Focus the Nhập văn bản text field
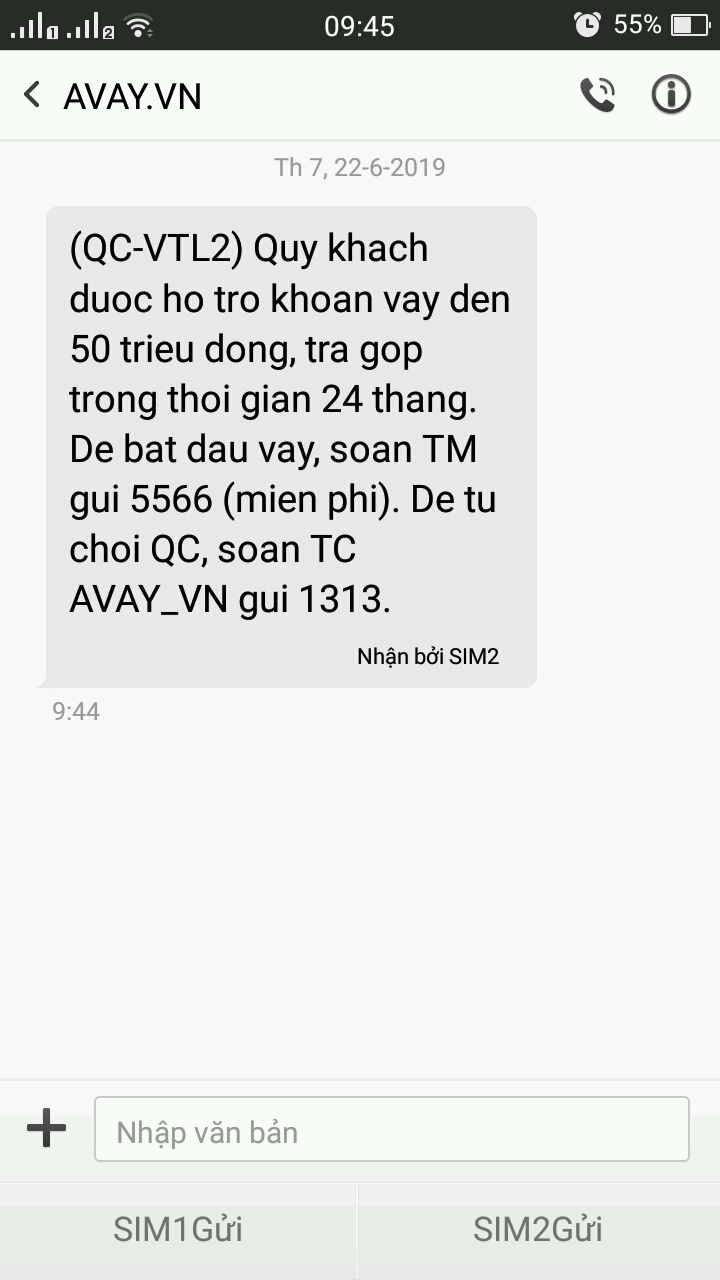The width and height of the screenshot is (720, 1280). pyautogui.click(x=392, y=1129)
